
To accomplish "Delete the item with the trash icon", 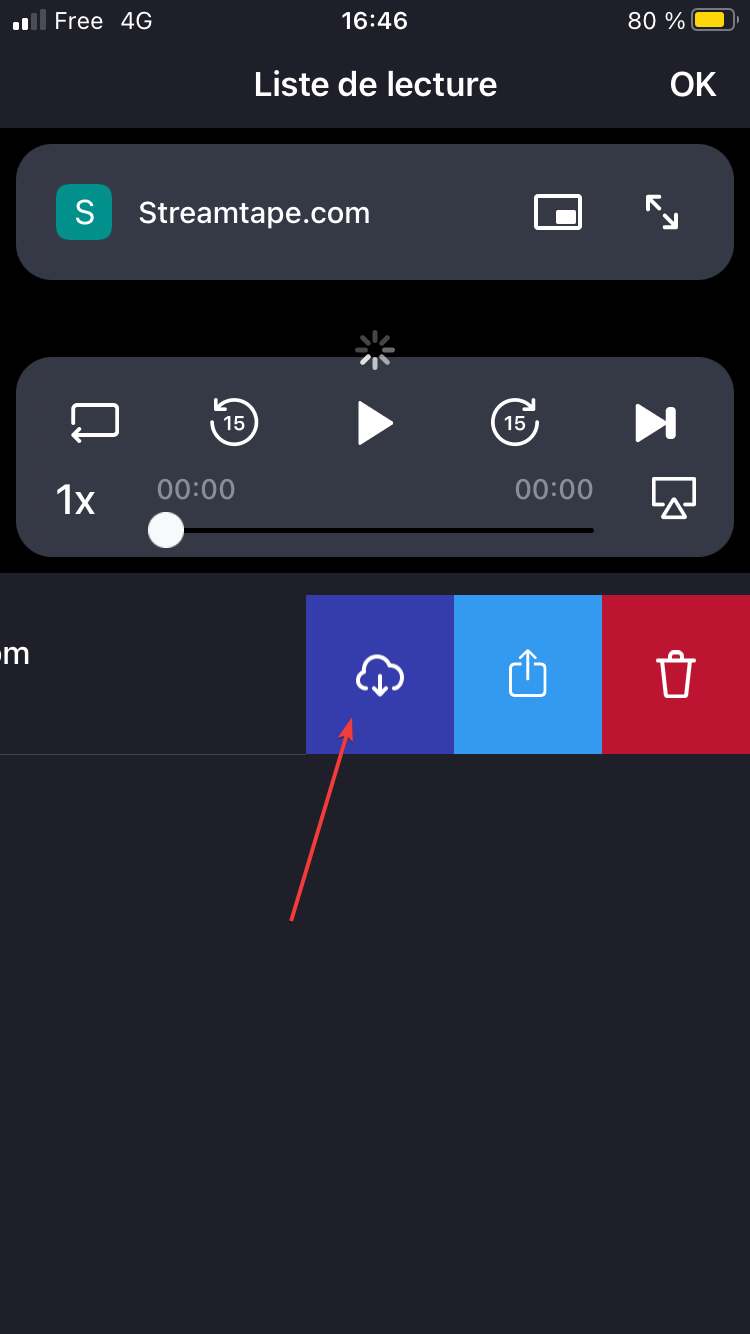I will 676,675.
